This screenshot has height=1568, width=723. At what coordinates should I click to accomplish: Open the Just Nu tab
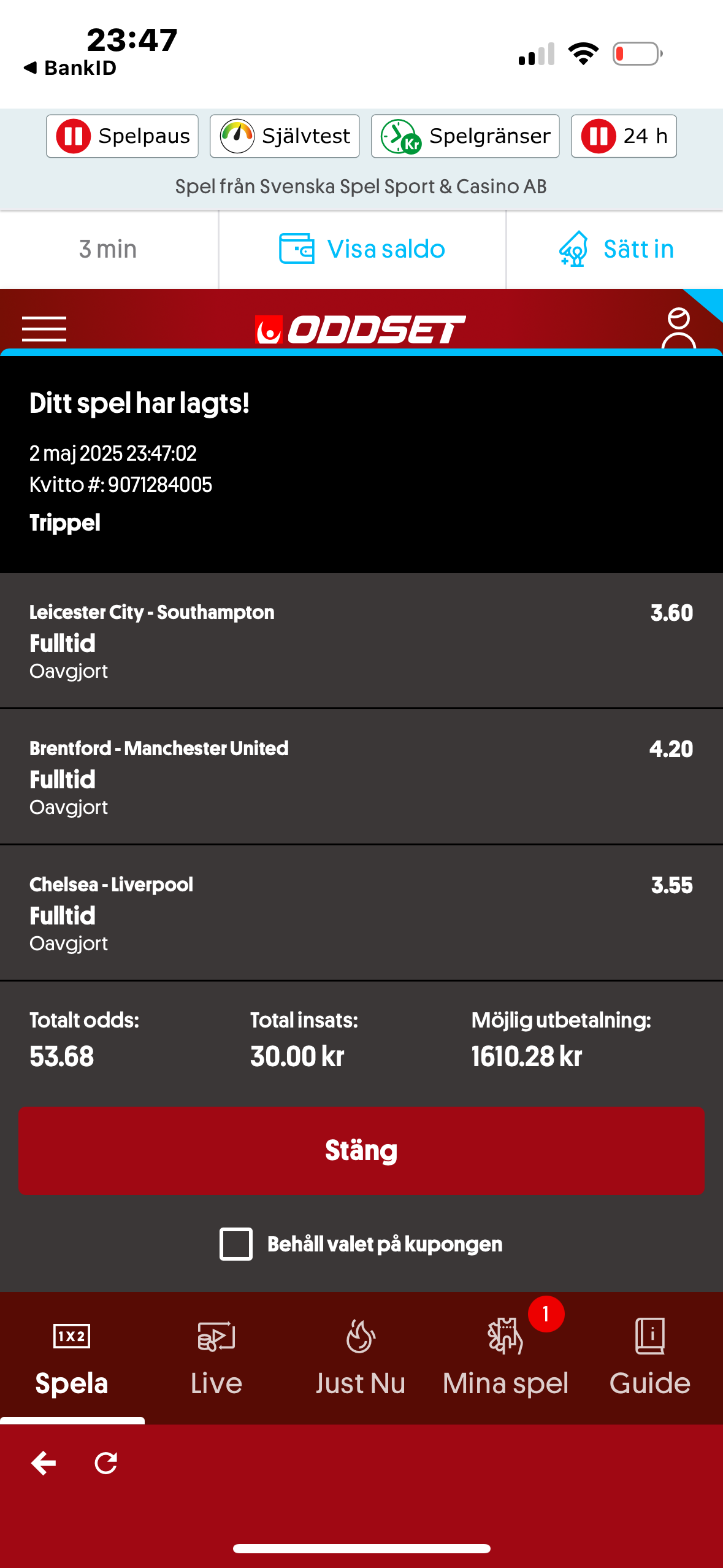pos(361,1358)
